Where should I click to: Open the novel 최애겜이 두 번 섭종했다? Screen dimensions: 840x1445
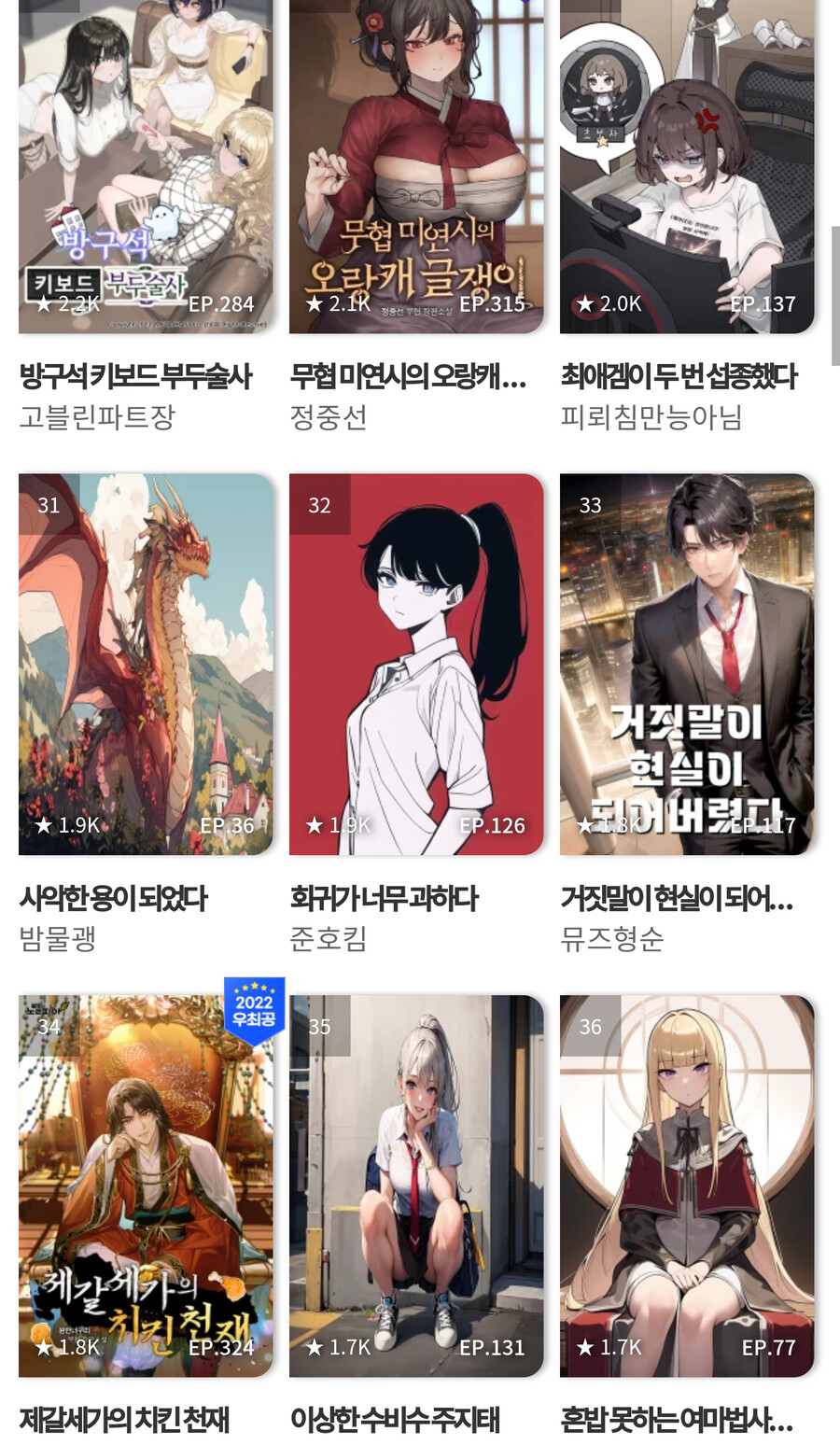[687, 166]
